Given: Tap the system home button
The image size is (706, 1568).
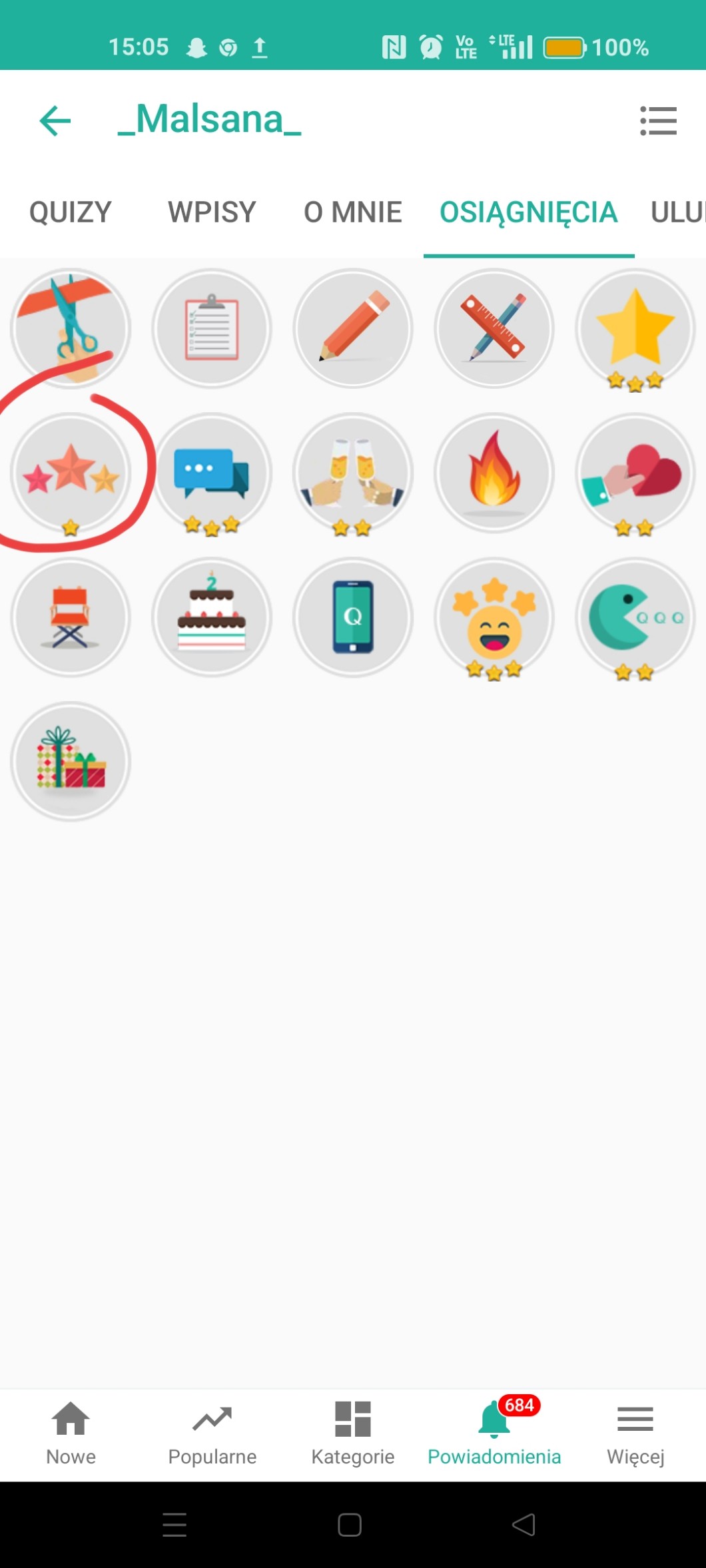Looking at the screenshot, I should 350,1525.
